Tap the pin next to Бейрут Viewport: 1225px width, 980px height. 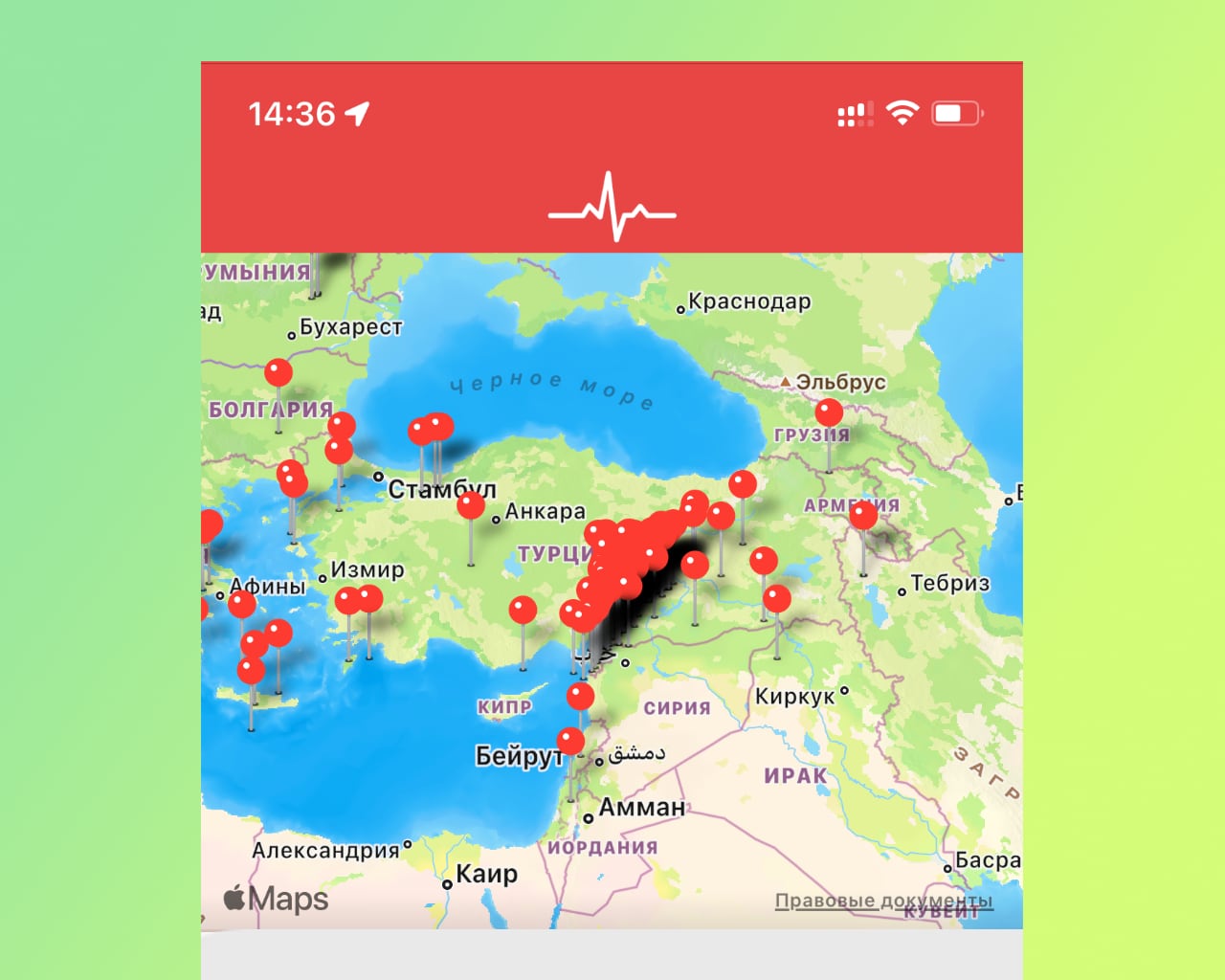(x=570, y=741)
